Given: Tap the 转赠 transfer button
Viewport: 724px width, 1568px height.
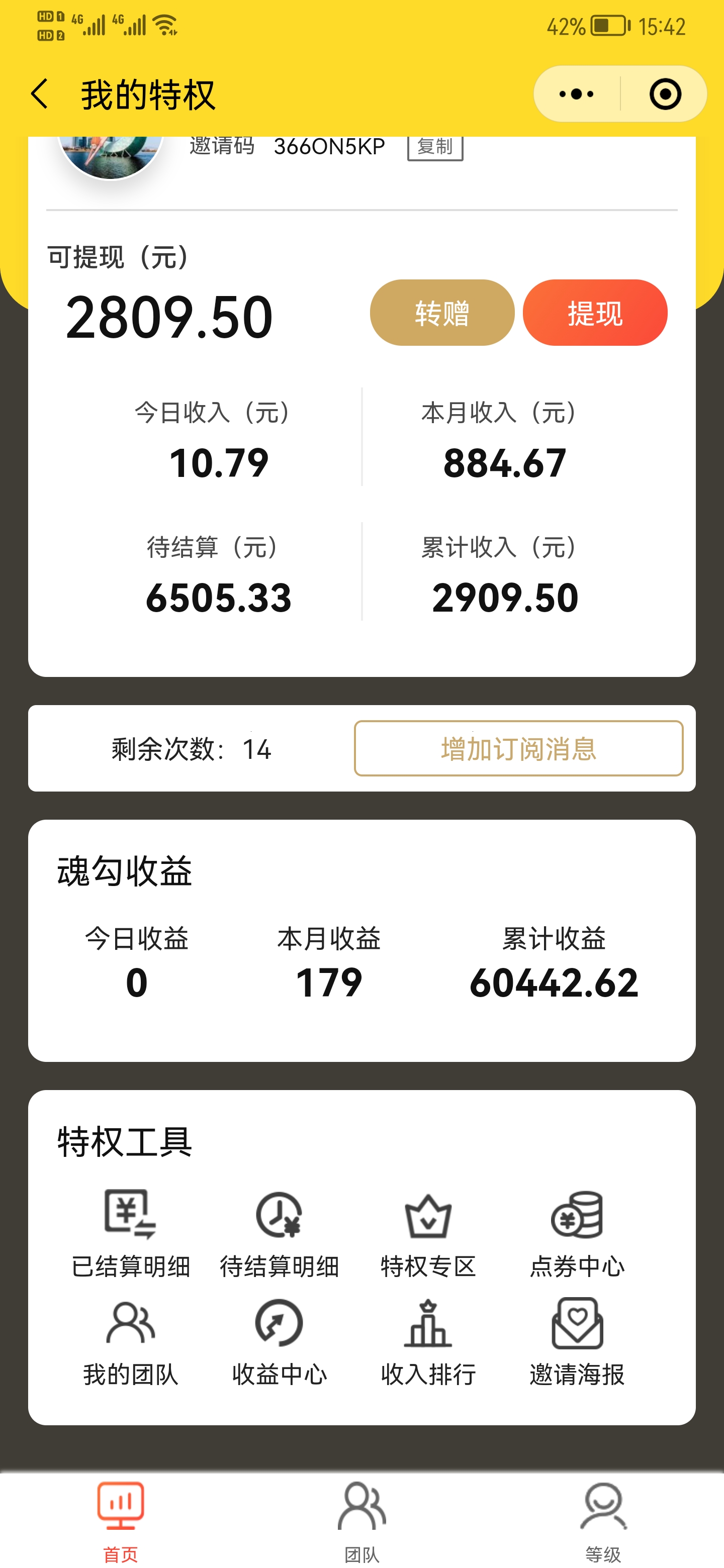Looking at the screenshot, I should click(x=442, y=313).
